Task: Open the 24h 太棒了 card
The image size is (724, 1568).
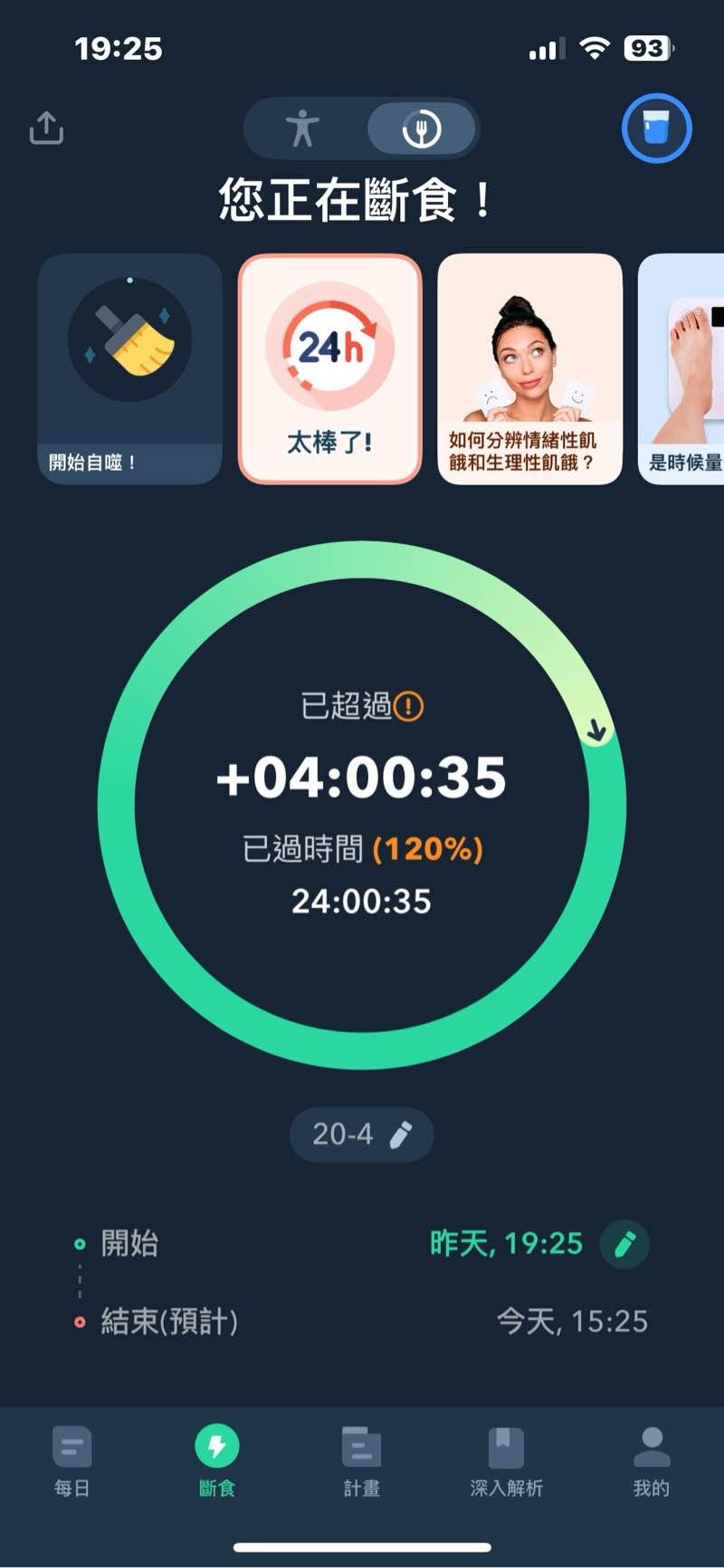Action: pyautogui.click(x=330, y=368)
